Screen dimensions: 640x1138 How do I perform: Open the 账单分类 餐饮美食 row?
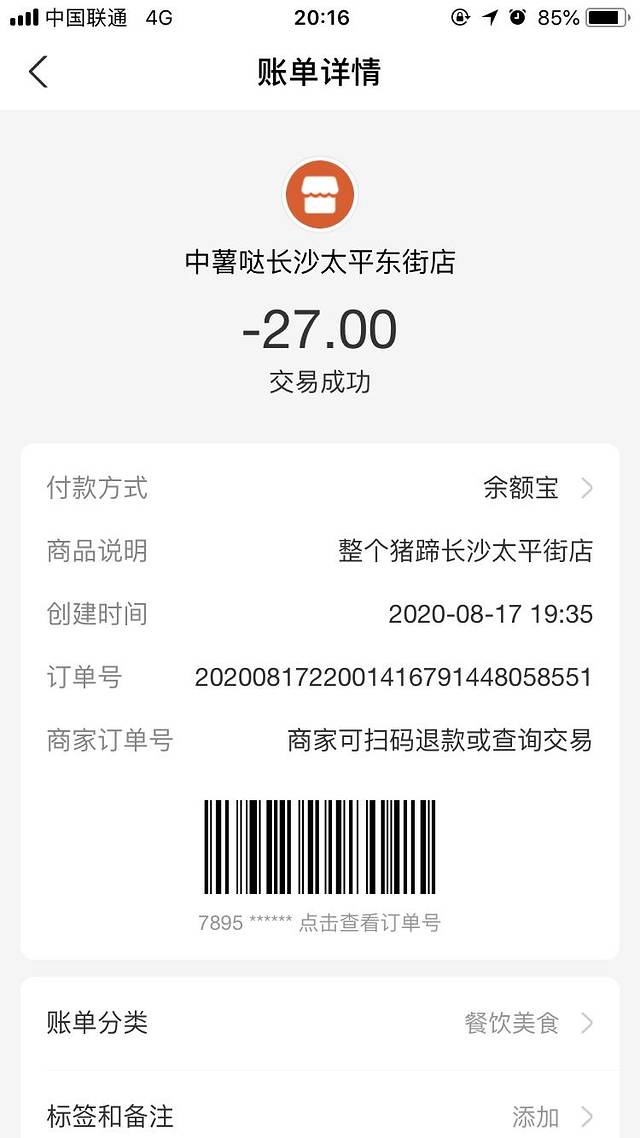(x=320, y=1023)
